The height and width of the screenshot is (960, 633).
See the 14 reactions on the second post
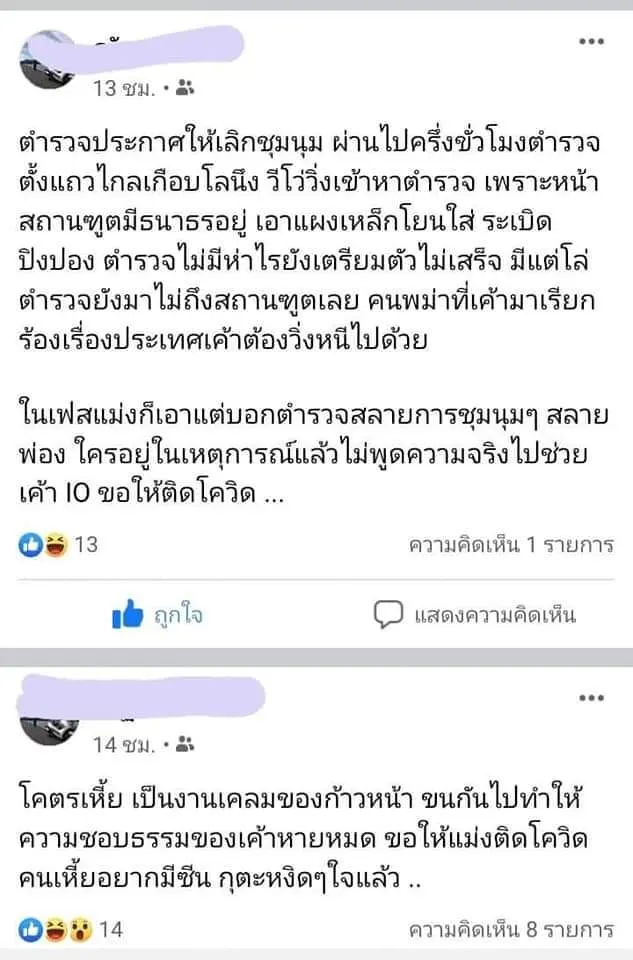coord(72,929)
